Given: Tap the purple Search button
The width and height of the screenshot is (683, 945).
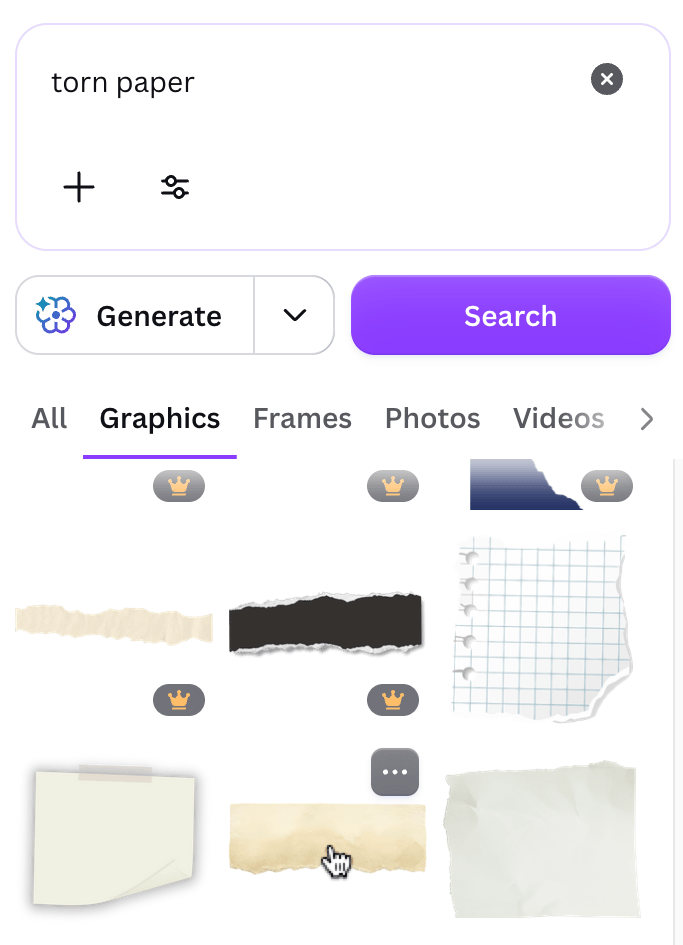Looking at the screenshot, I should (x=511, y=315).
